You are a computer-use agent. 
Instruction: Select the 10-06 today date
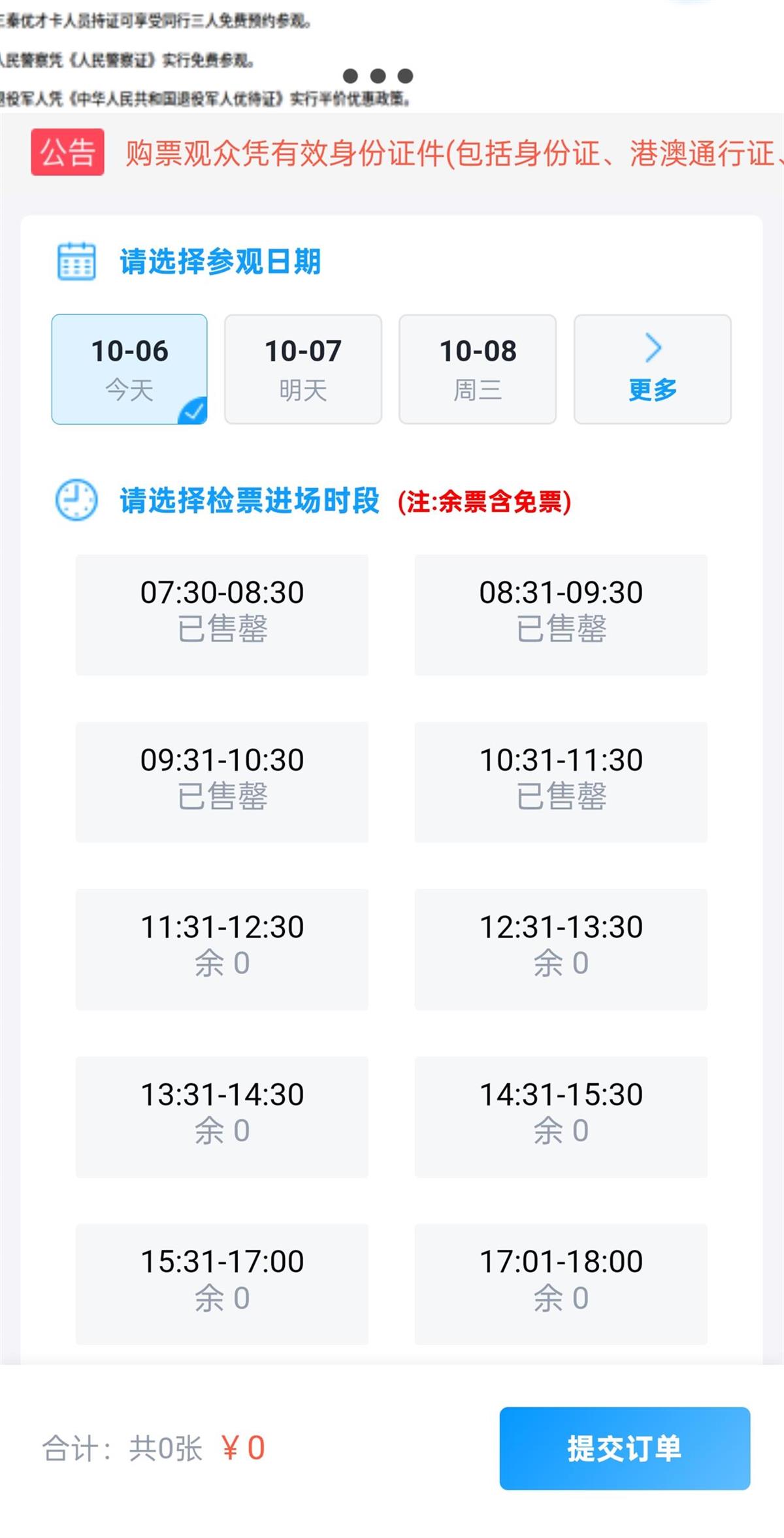129,369
